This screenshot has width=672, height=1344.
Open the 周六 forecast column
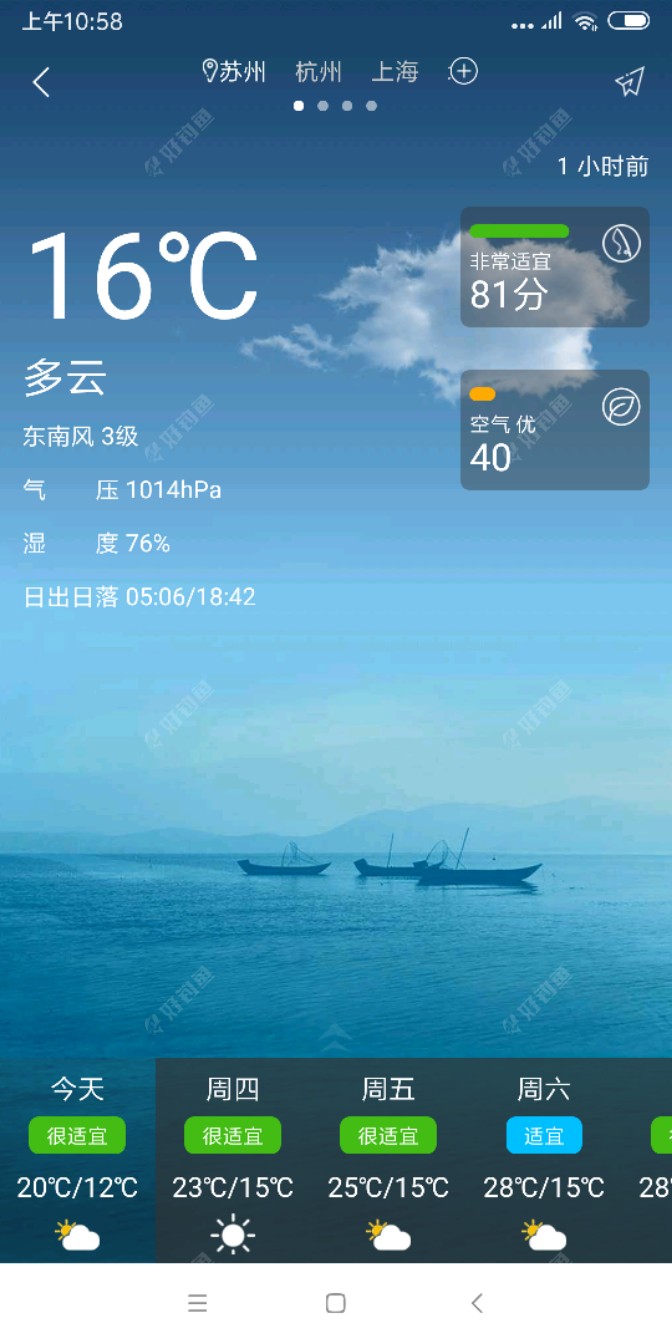tap(544, 1160)
